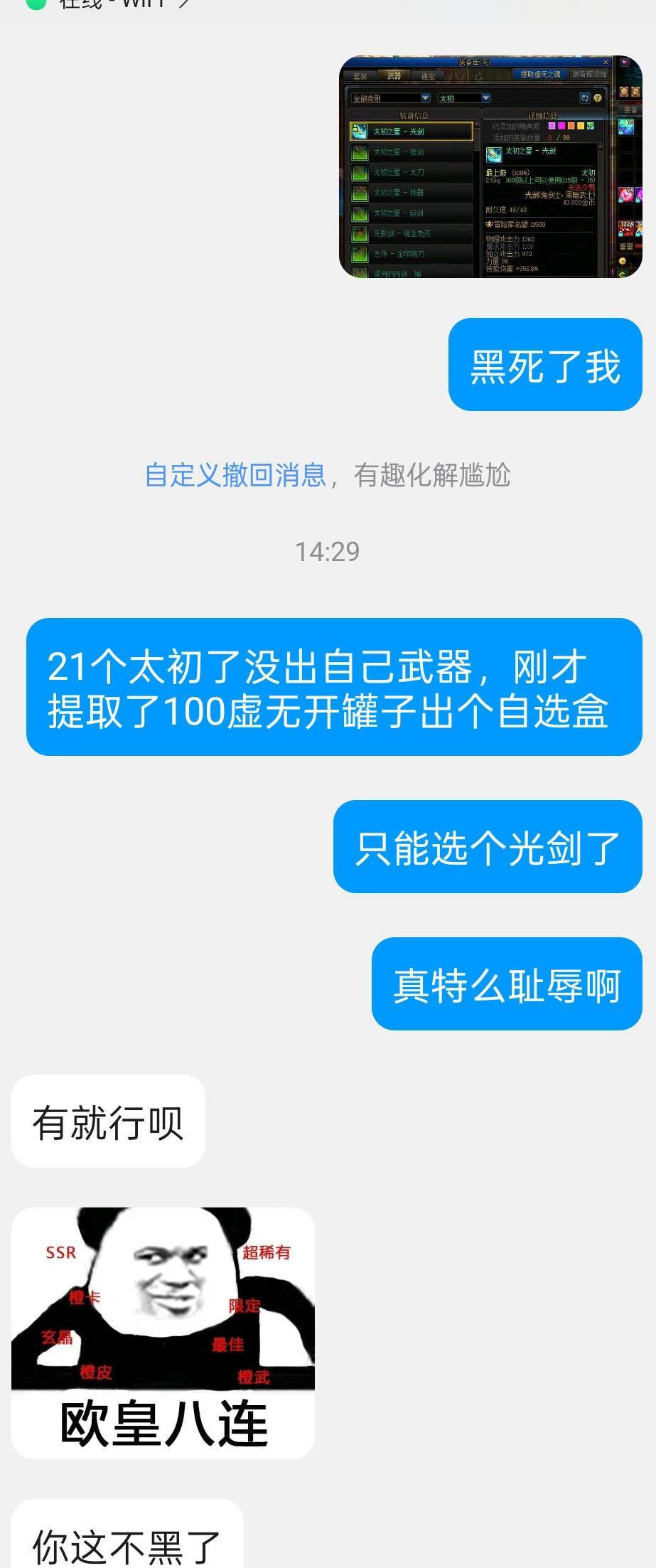This screenshot has height=1568, width=656.
Task: Click the refresh icon next to the filters
Action: pos(584,99)
